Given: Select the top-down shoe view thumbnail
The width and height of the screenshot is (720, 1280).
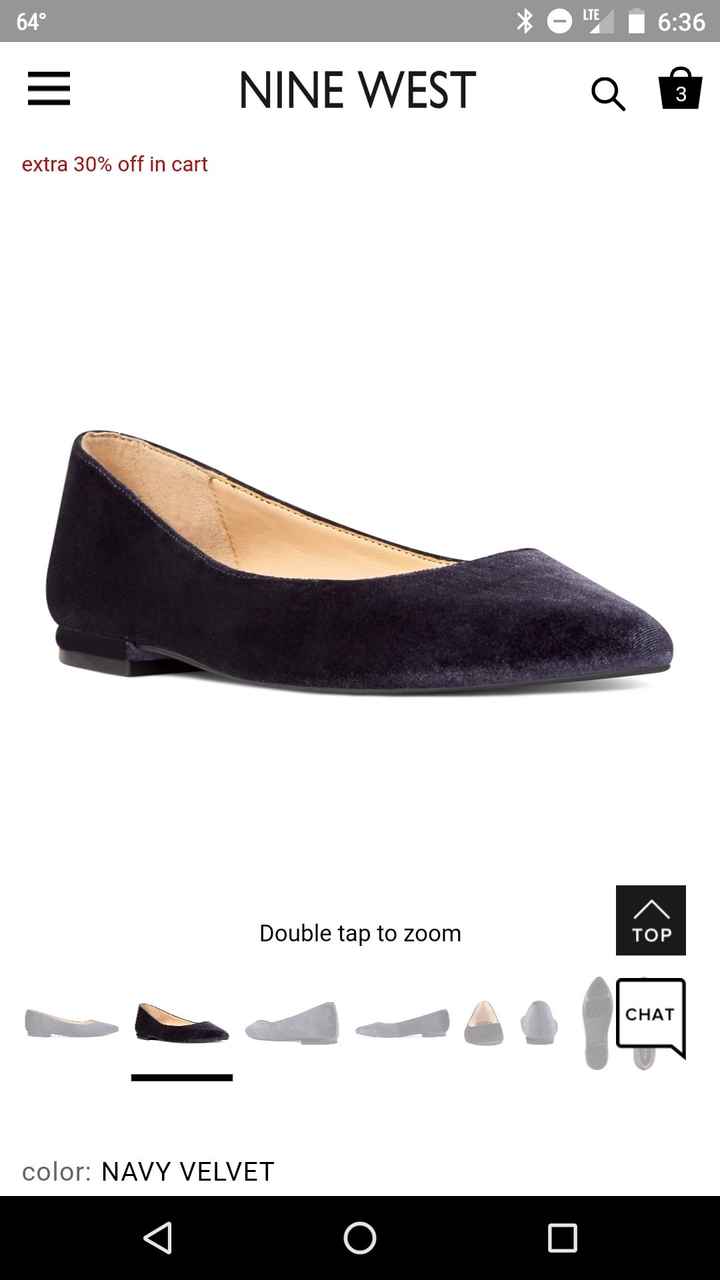Looking at the screenshot, I should point(482,1020).
